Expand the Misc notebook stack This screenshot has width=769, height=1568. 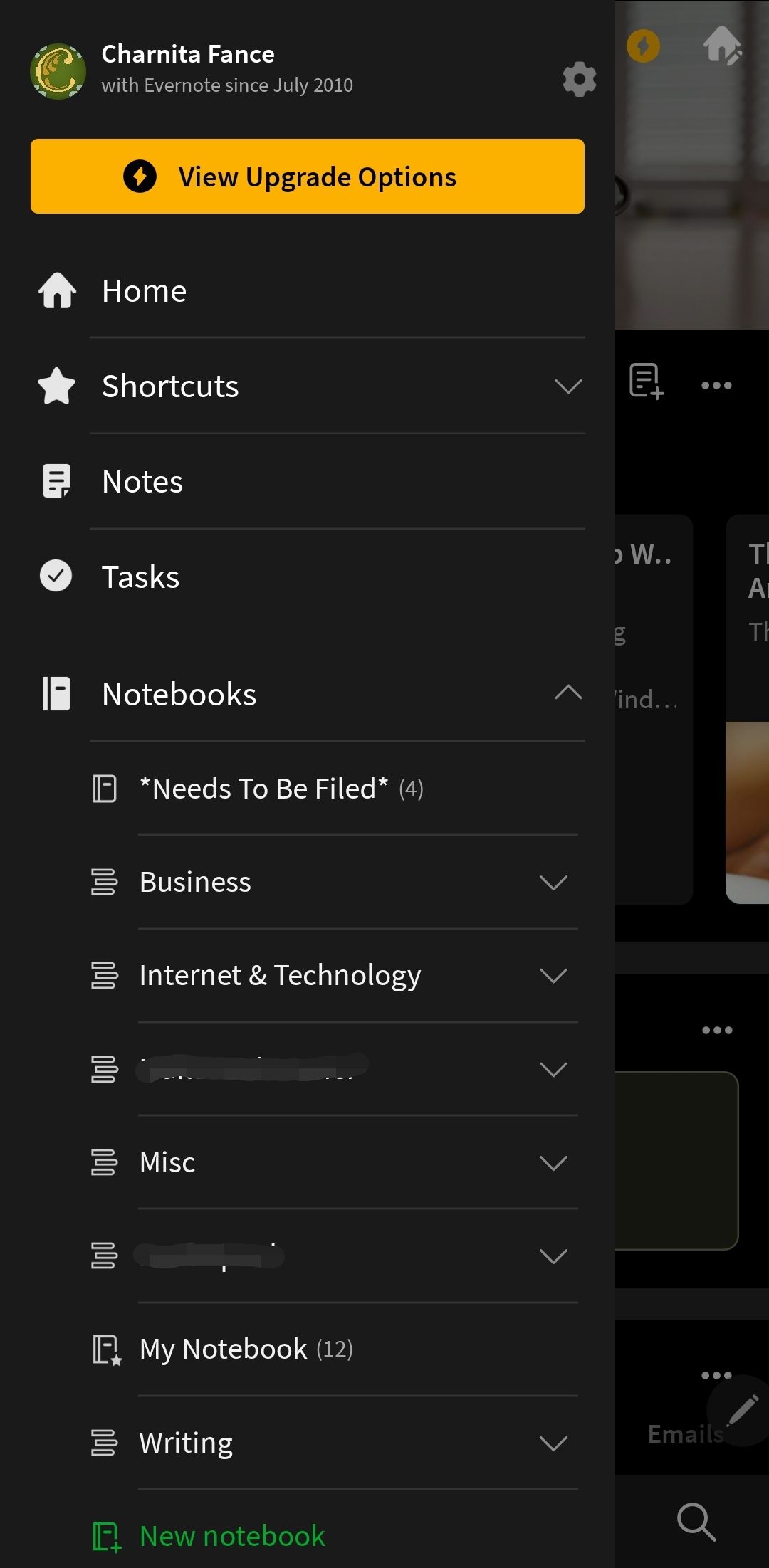click(553, 1163)
